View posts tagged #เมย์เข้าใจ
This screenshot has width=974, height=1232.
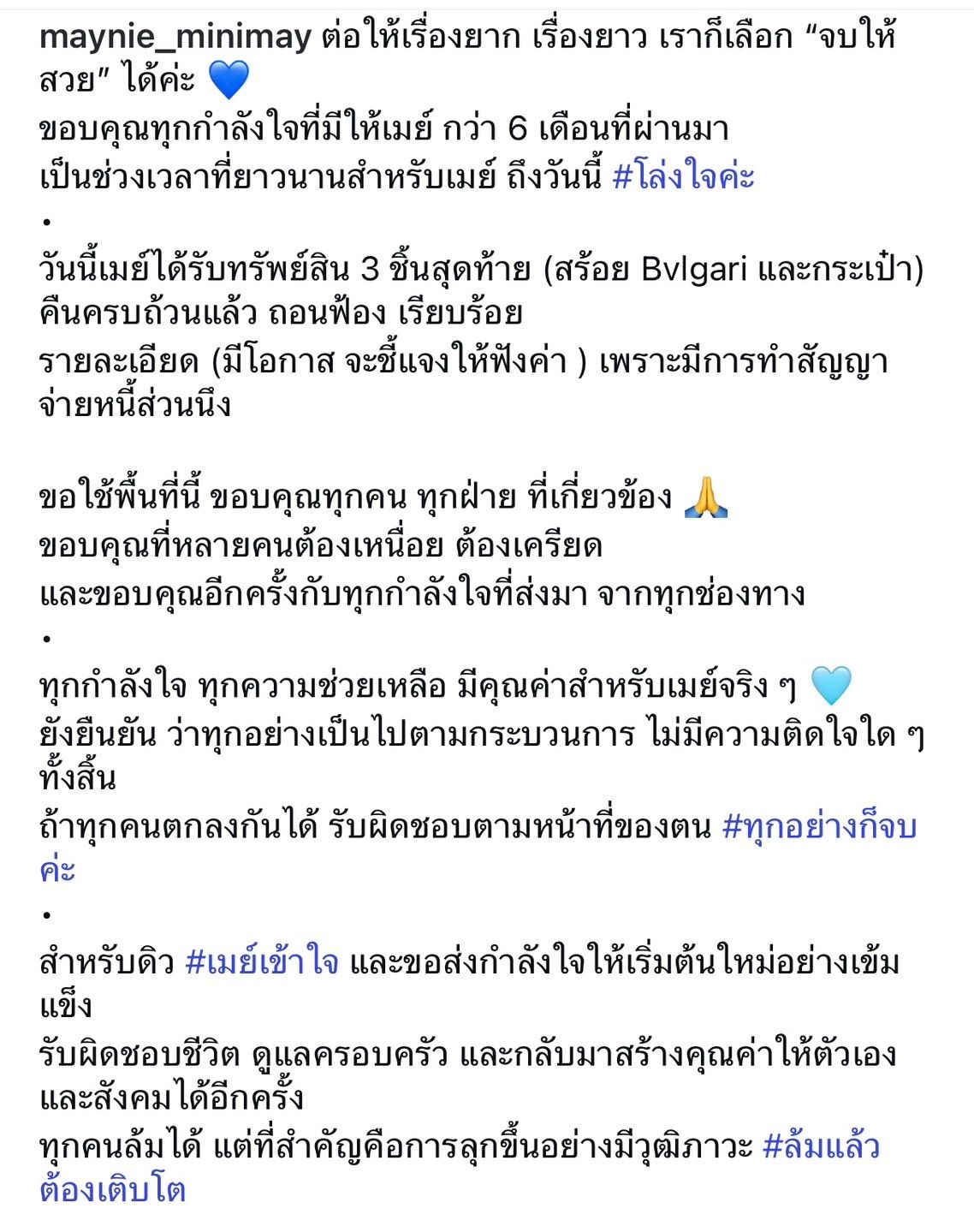coord(262,963)
